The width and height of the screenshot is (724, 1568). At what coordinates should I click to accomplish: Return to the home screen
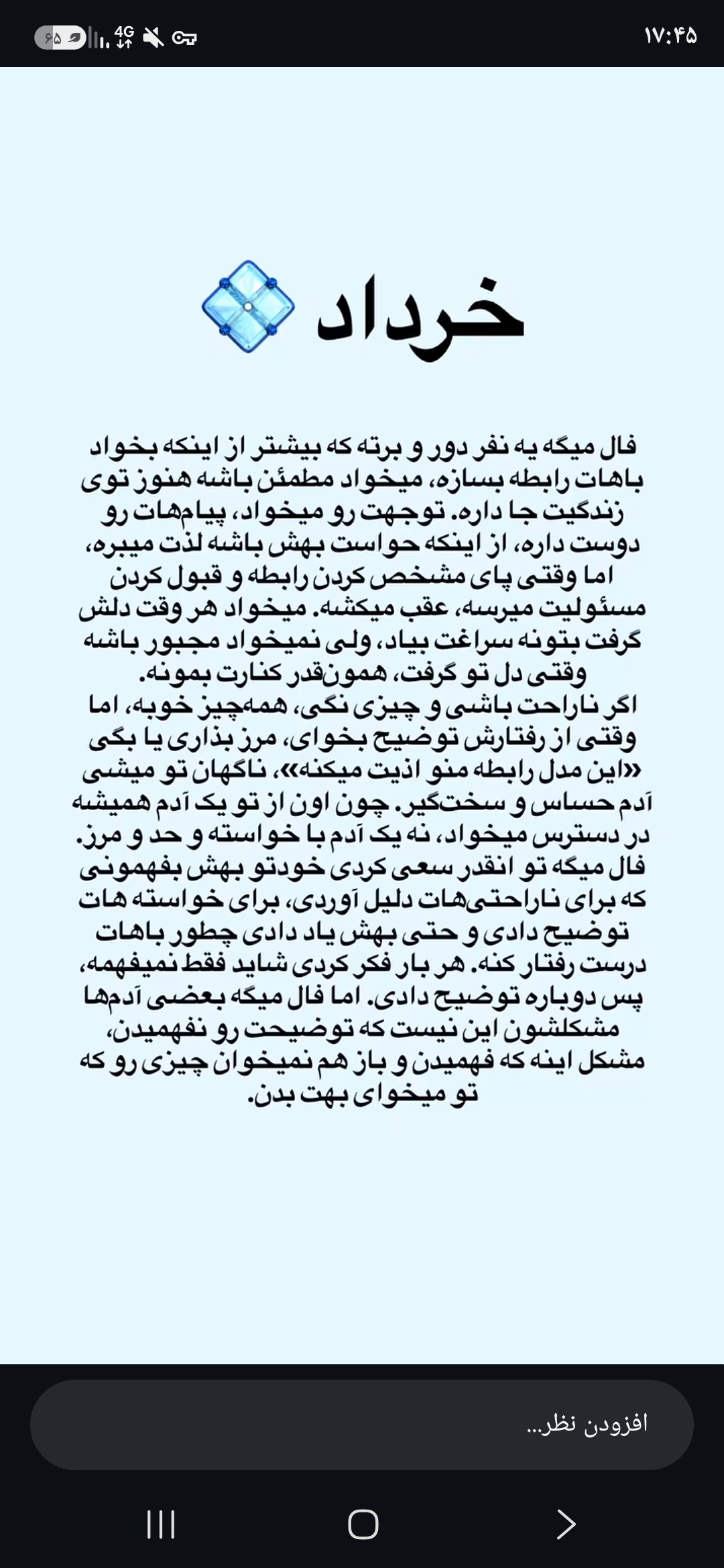[363, 1524]
